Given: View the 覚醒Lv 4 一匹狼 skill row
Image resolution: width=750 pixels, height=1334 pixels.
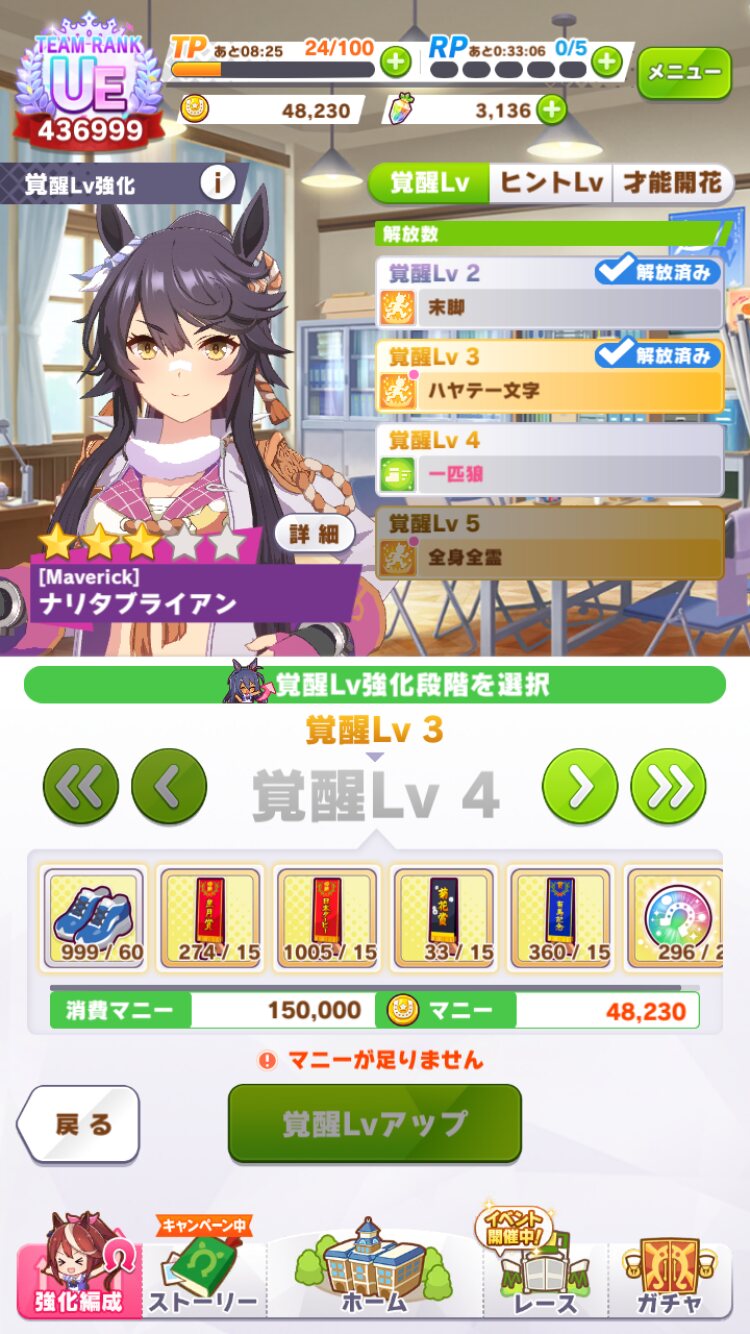Looking at the screenshot, I should pyautogui.click(x=549, y=460).
